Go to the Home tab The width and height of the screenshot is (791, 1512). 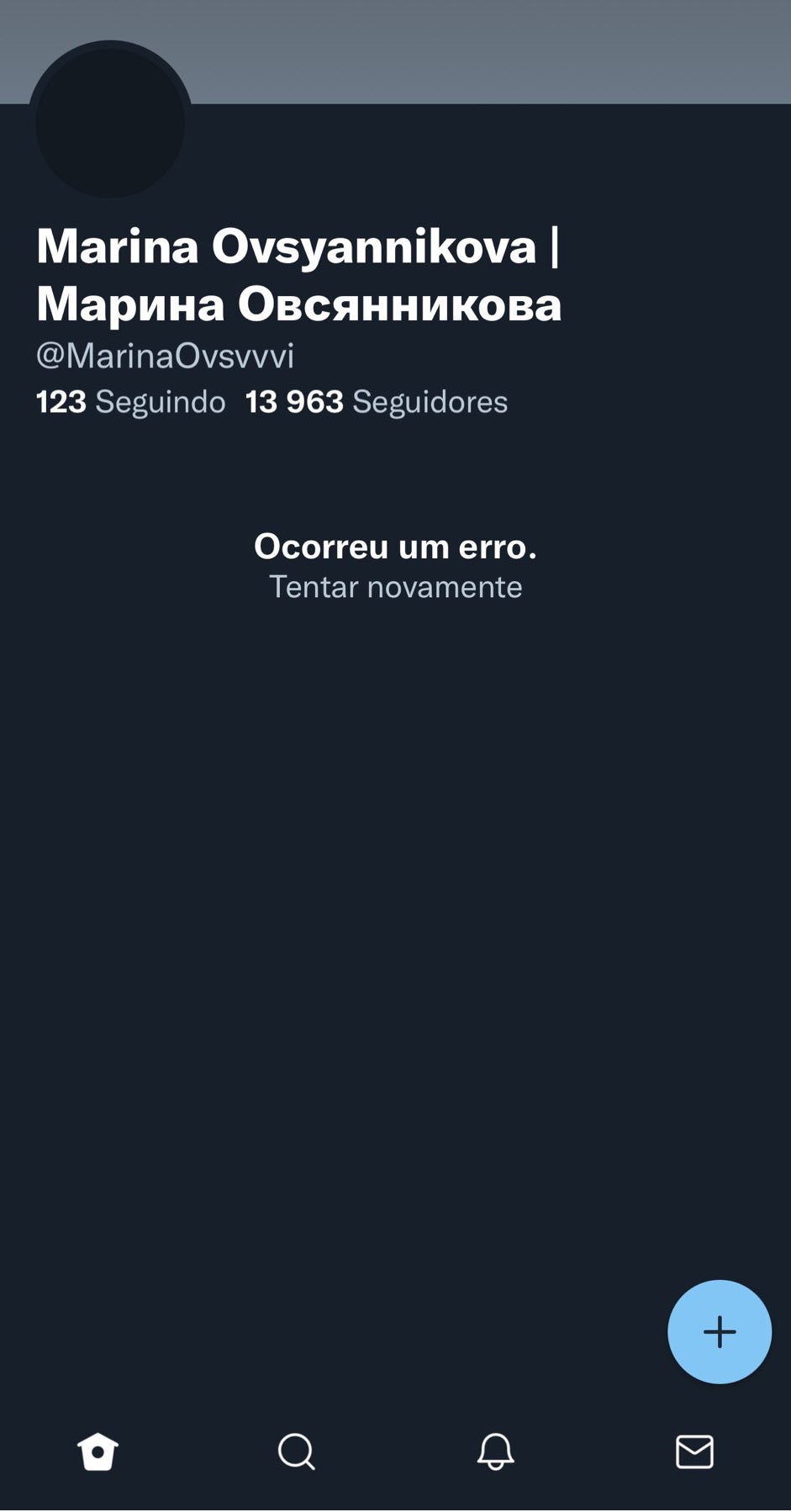[98, 1451]
